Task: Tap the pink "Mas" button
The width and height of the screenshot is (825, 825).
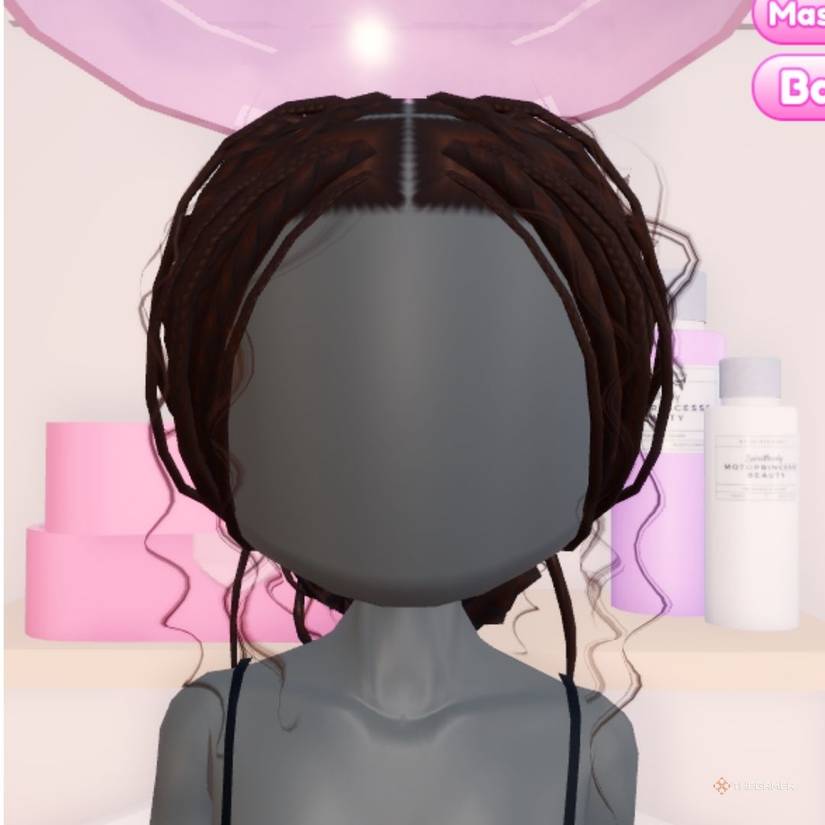Action: point(790,18)
